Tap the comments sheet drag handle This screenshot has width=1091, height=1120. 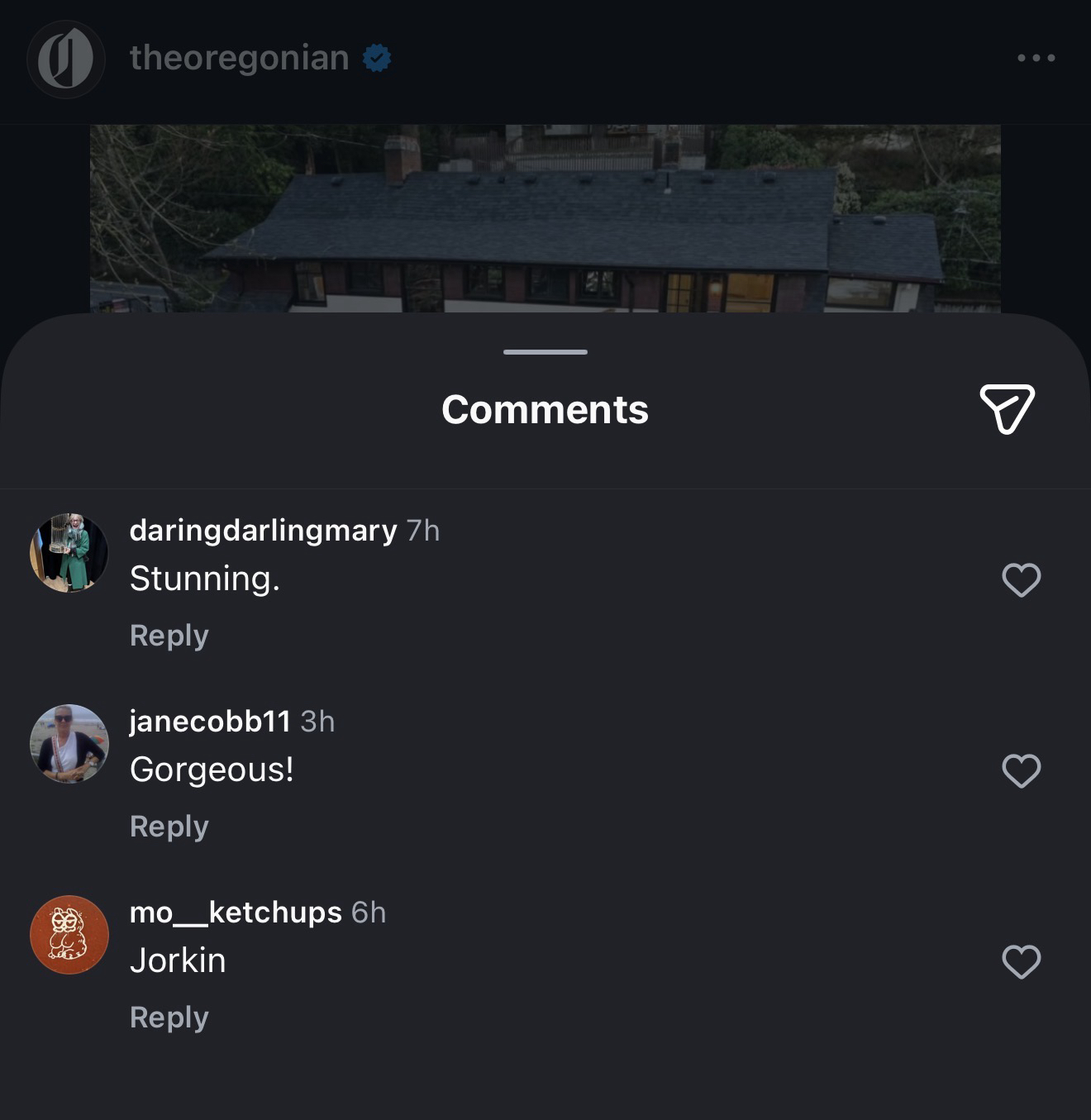pyautogui.click(x=545, y=352)
